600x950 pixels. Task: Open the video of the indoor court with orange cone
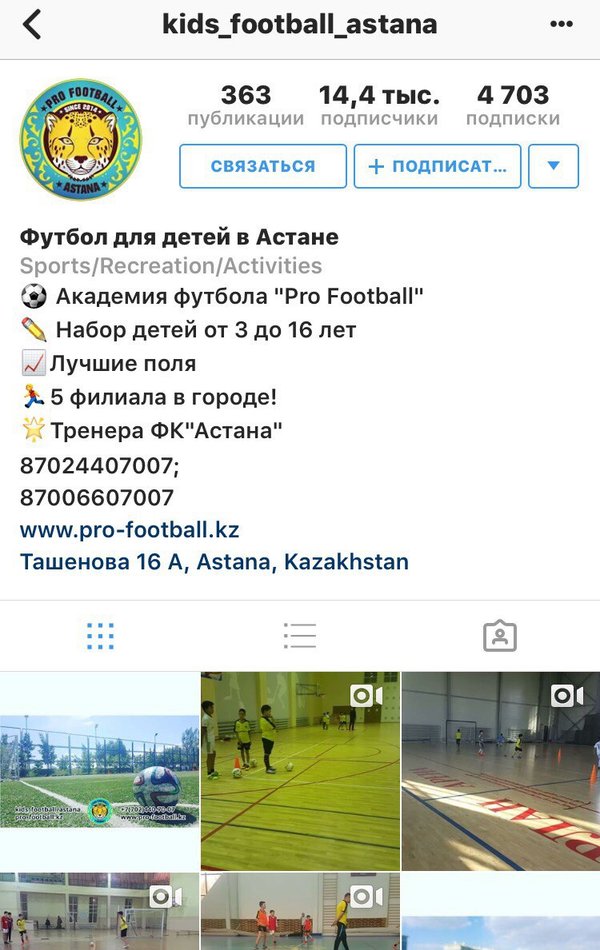[500, 770]
